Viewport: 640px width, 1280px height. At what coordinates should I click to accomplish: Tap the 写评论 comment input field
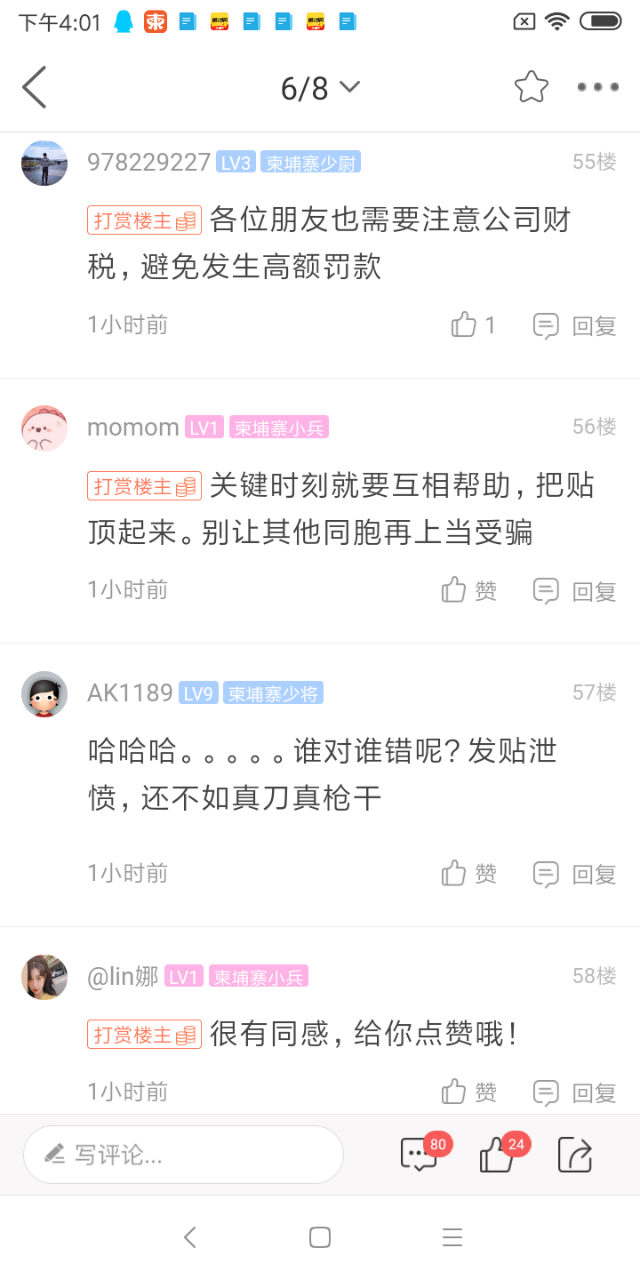183,1155
